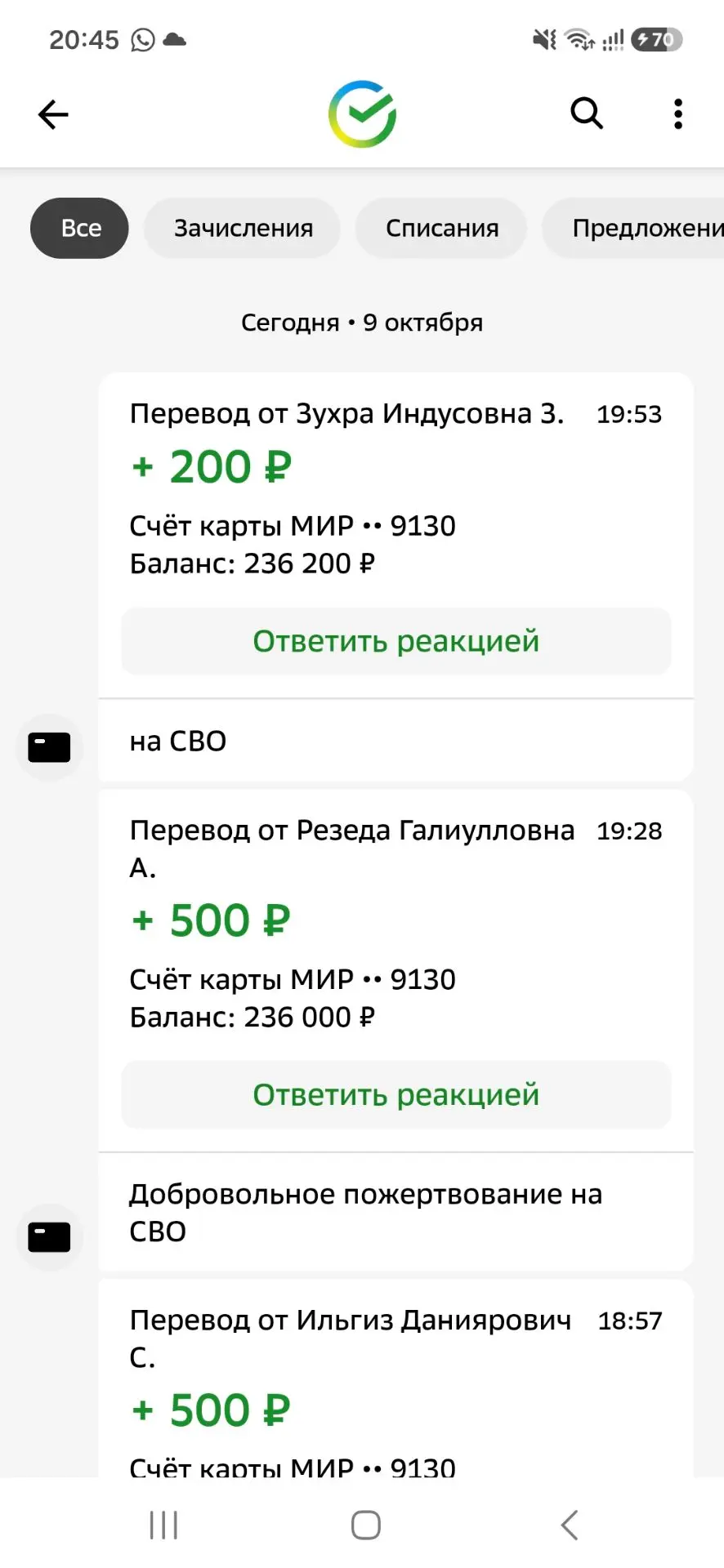The image size is (724, 1568).
Task: Open the three-dot overflow menu
Action: [x=677, y=114]
